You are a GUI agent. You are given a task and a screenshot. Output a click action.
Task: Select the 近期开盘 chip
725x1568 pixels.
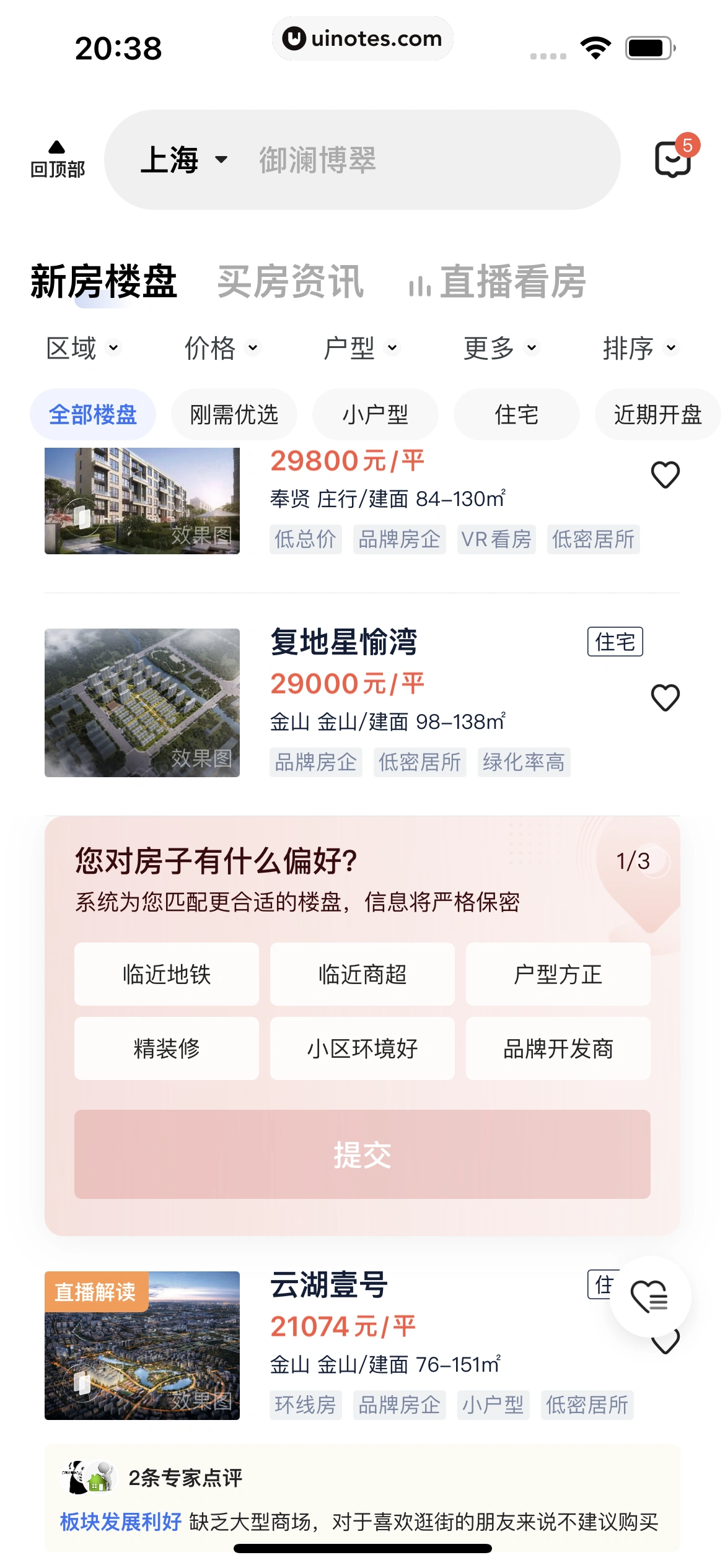pyautogui.click(x=657, y=414)
